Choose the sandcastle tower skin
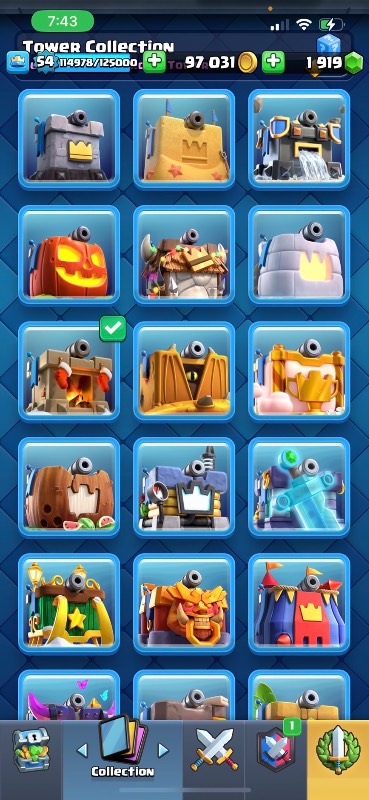 184,139
